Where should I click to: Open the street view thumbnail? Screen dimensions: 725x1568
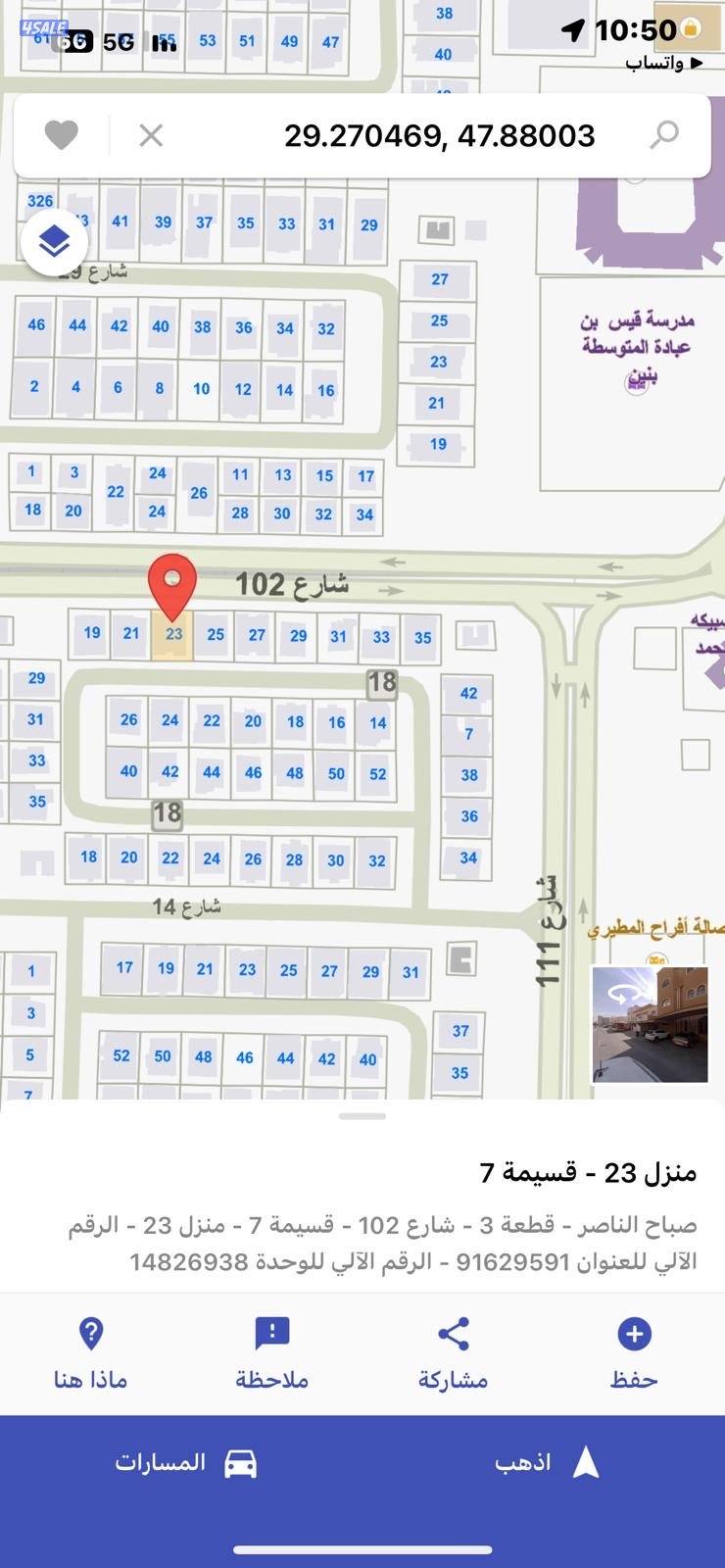pos(650,1024)
